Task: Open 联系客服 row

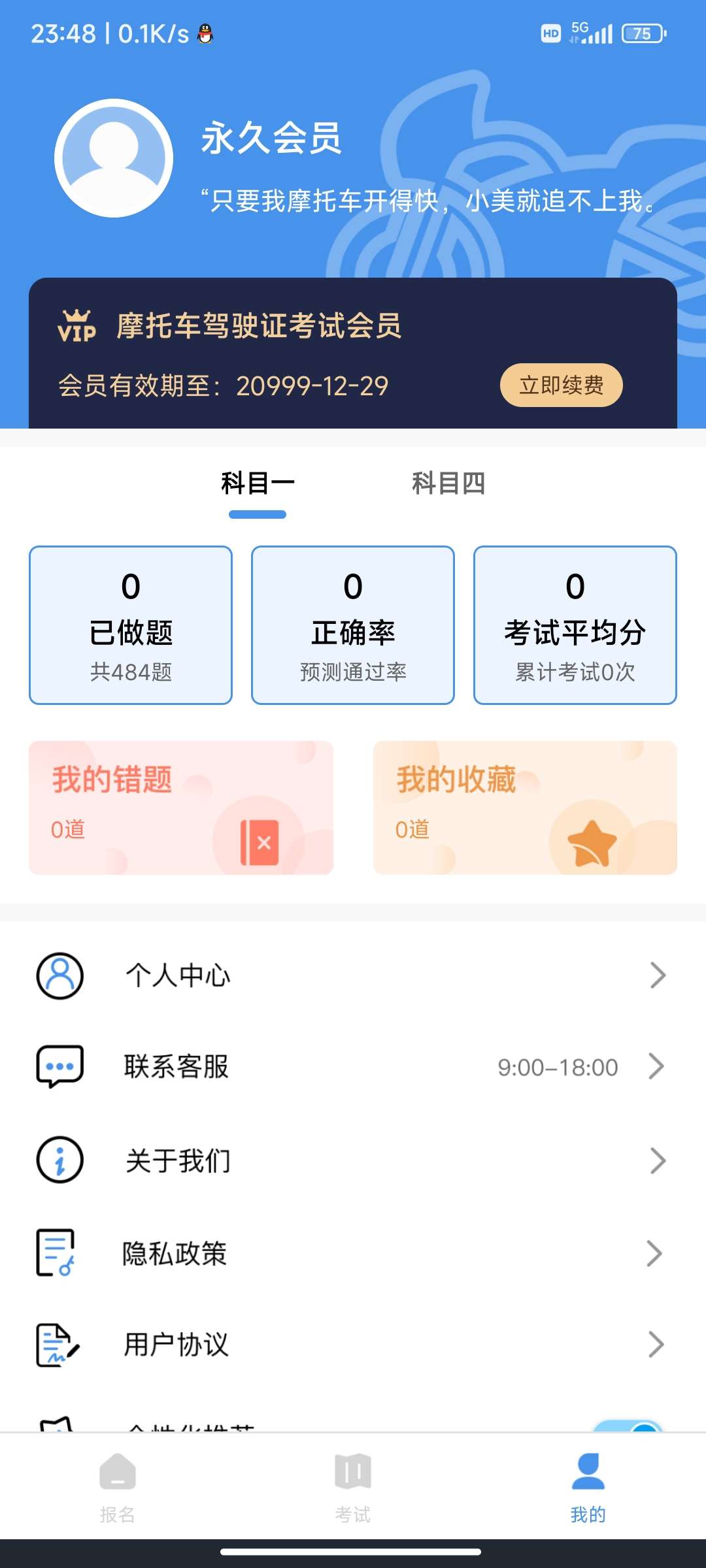Action: click(353, 1067)
